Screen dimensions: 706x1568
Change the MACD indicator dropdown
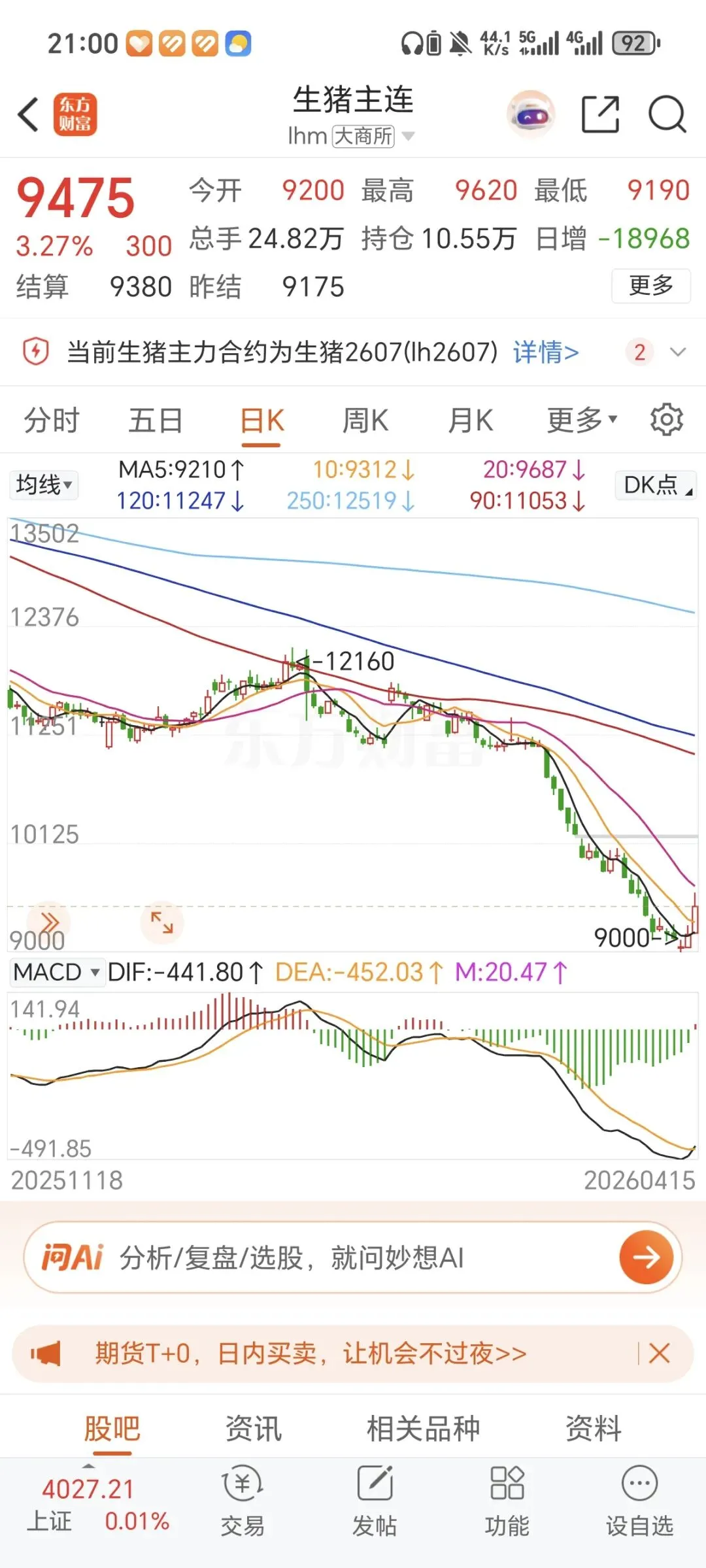click(56, 972)
